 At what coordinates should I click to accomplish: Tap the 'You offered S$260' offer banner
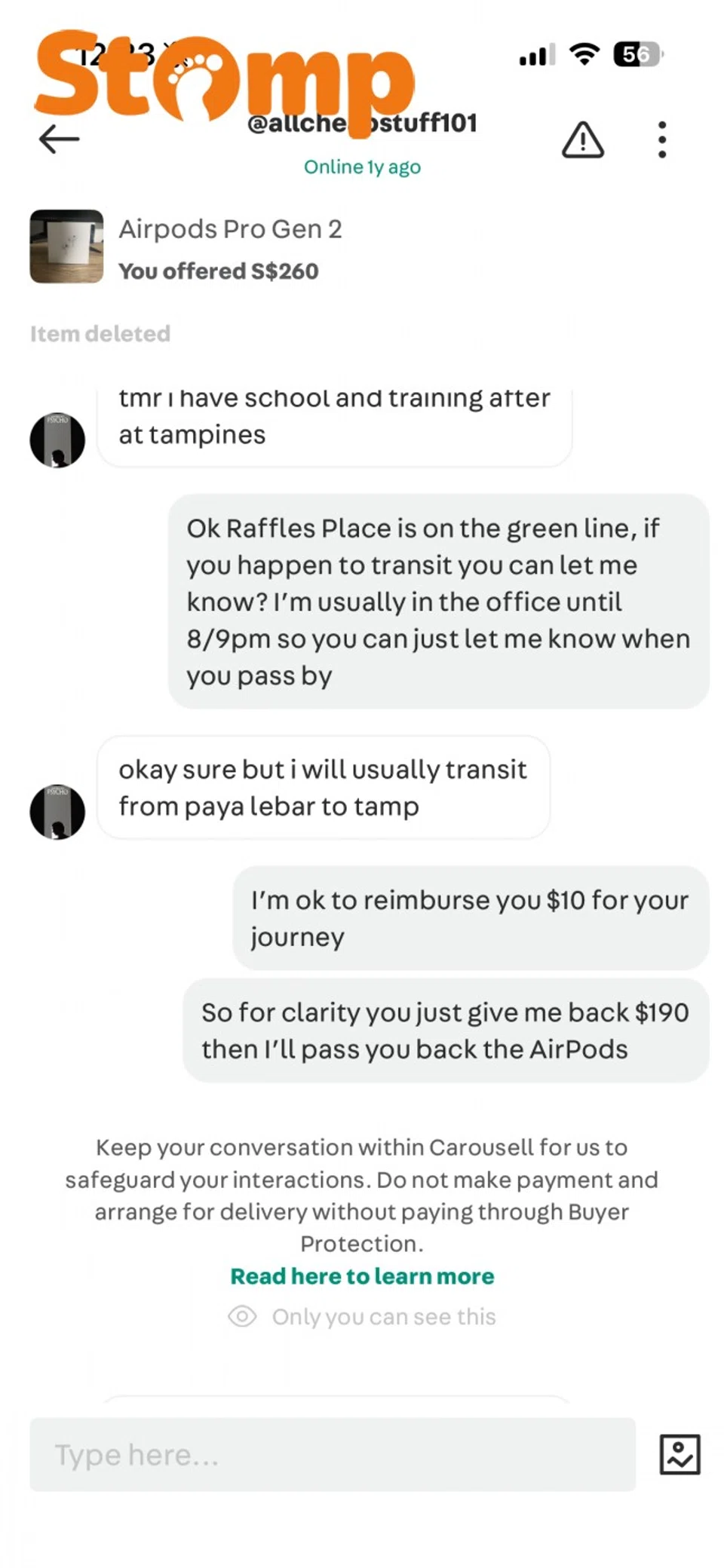[219, 271]
